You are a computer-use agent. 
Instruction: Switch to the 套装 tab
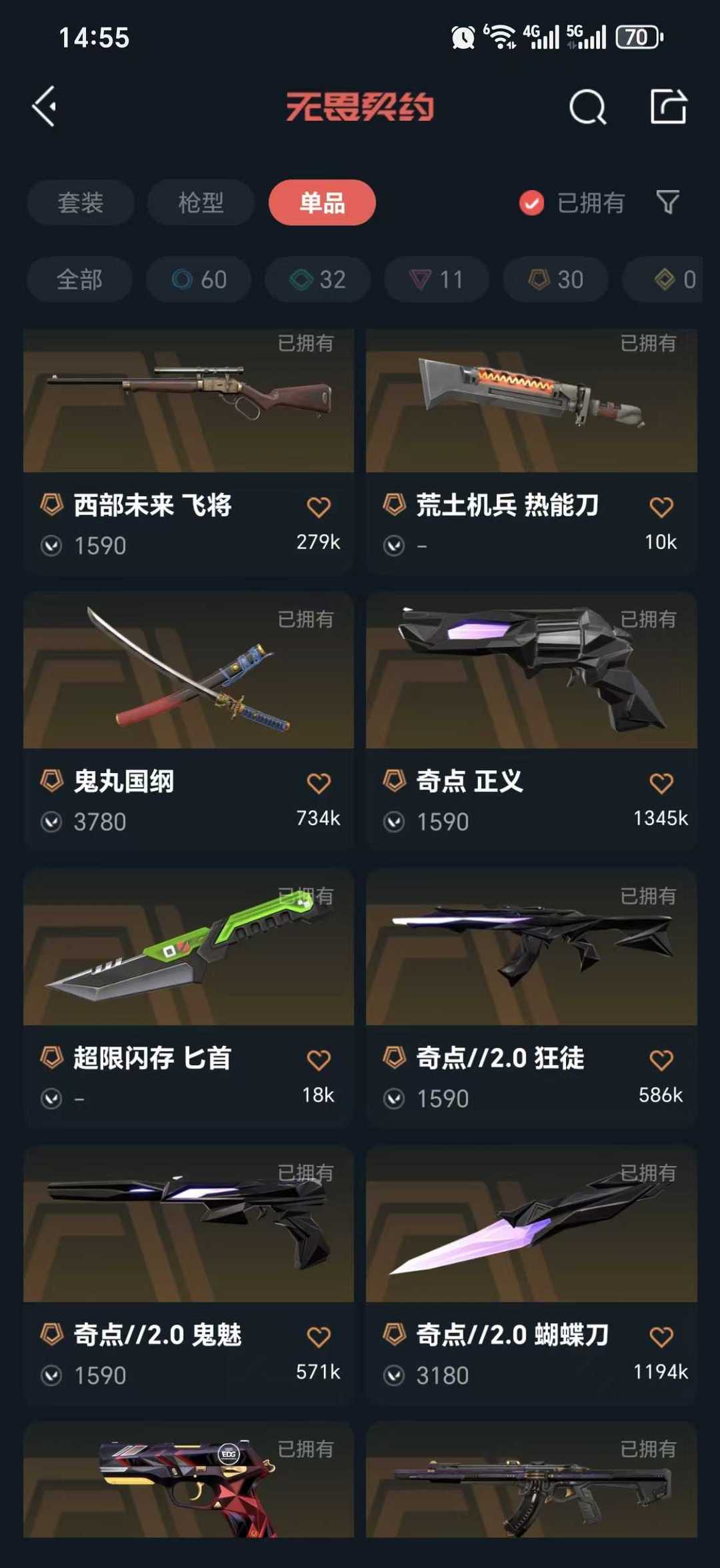click(80, 202)
